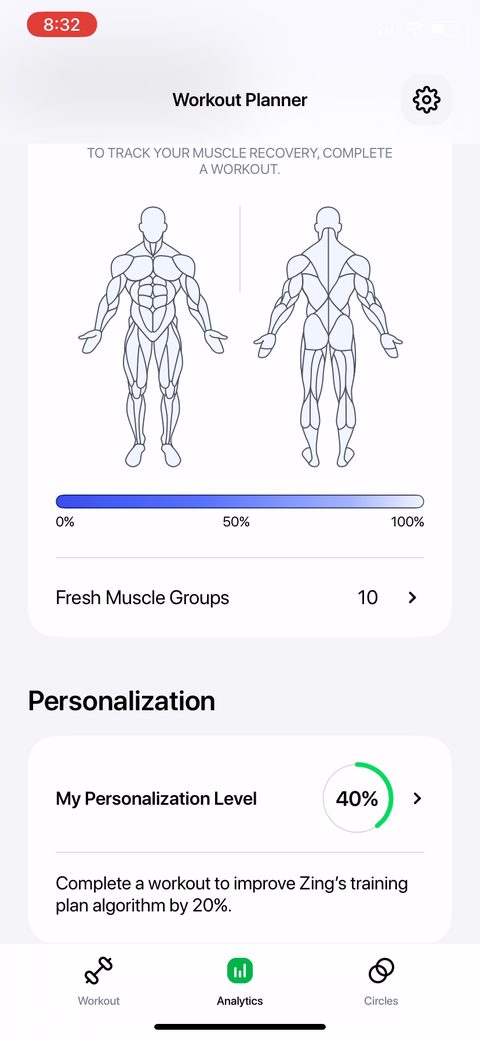This screenshot has width=480, height=1039.
Task: Select the Analytics tab
Action: (x=240, y=982)
